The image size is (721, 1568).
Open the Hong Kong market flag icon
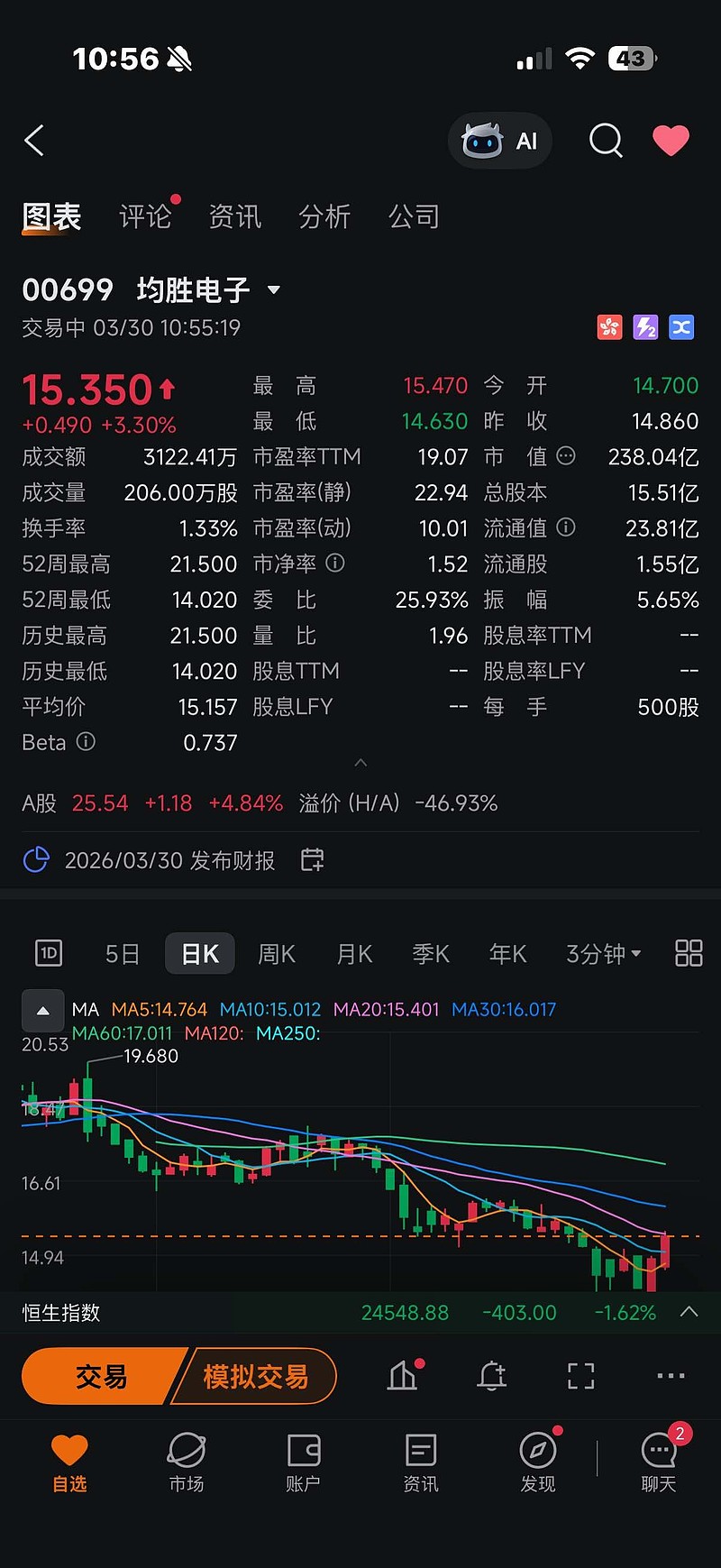click(x=609, y=327)
